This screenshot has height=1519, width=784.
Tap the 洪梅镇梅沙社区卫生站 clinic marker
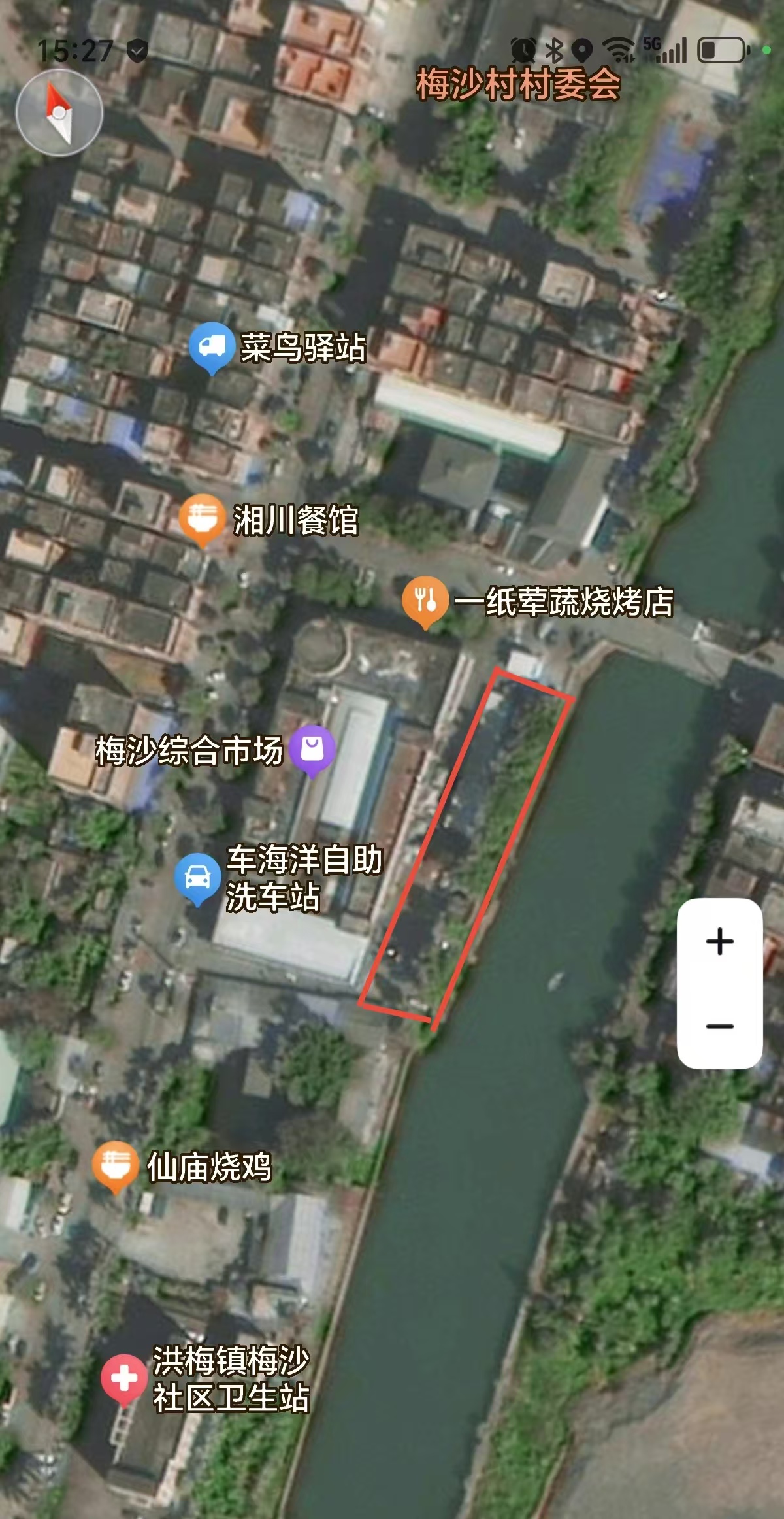point(123,1379)
